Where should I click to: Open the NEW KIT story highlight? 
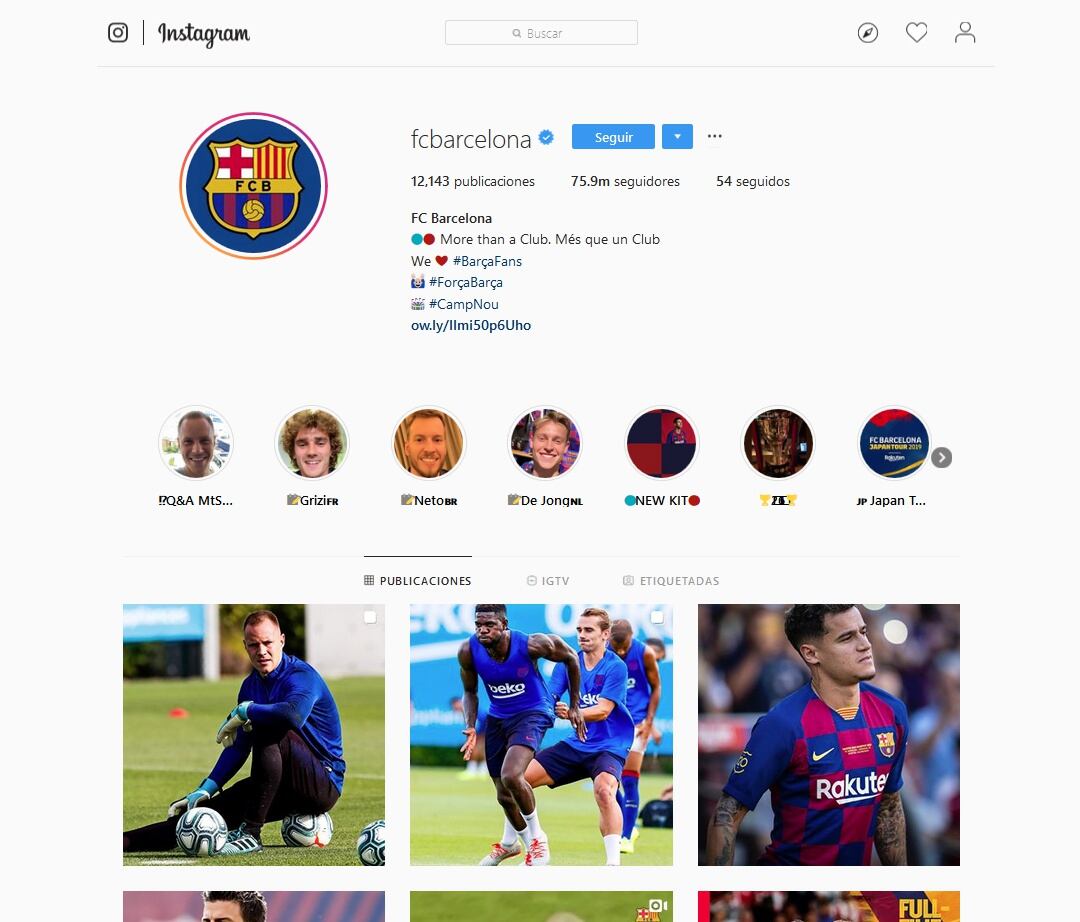point(661,443)
